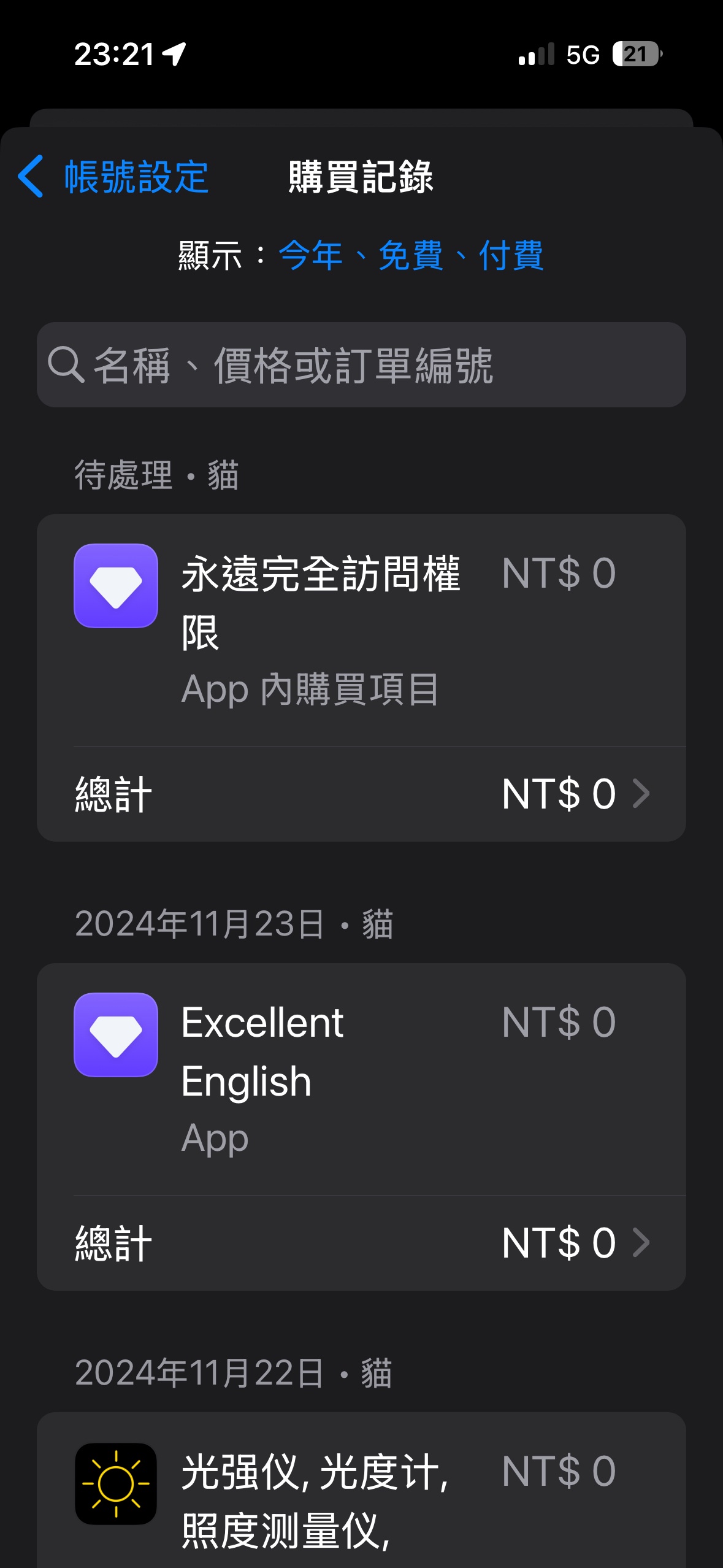Viewport: 723px width, 1568px height.
Task: Open the 今年、免費、付費 display filter
Action: 410,256
